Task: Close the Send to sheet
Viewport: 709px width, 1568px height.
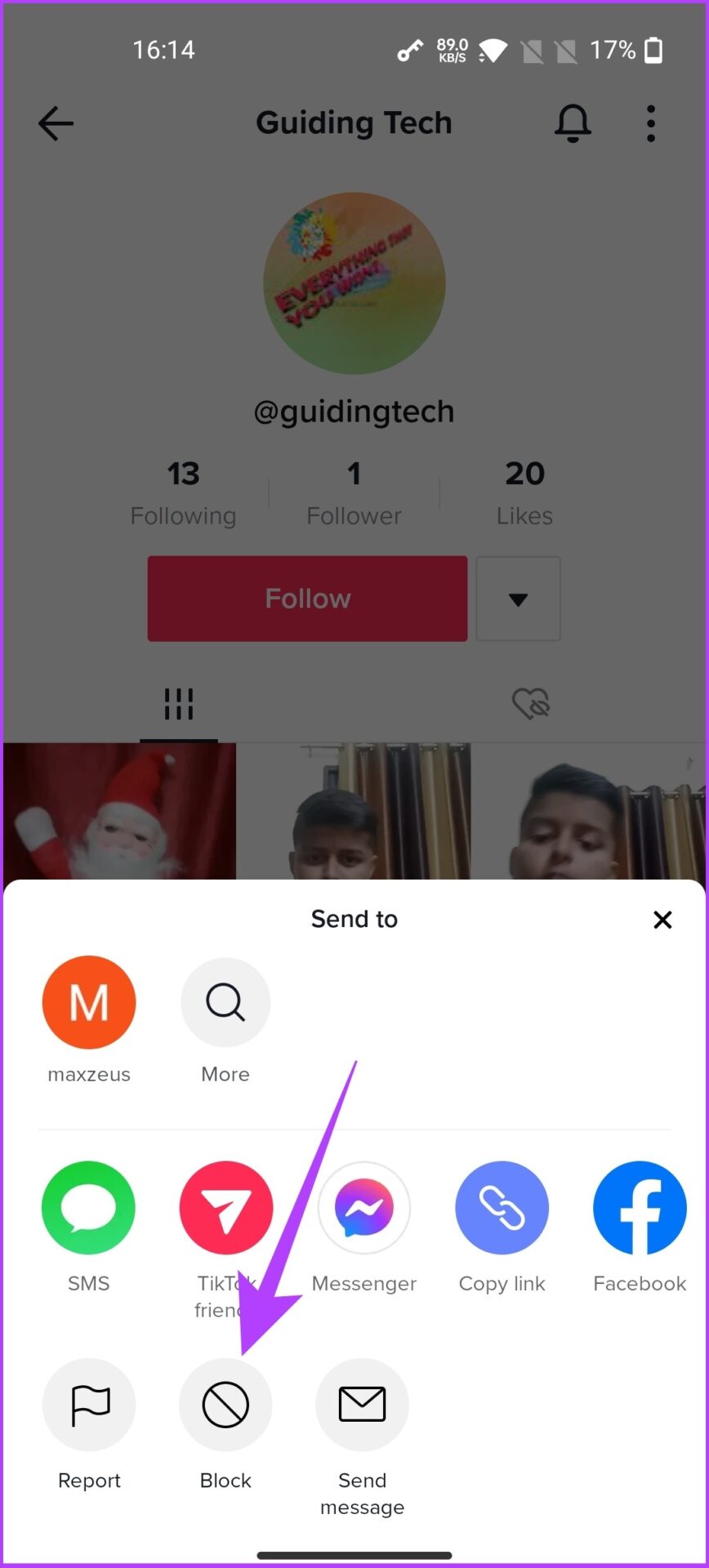Action: point(662,920)
